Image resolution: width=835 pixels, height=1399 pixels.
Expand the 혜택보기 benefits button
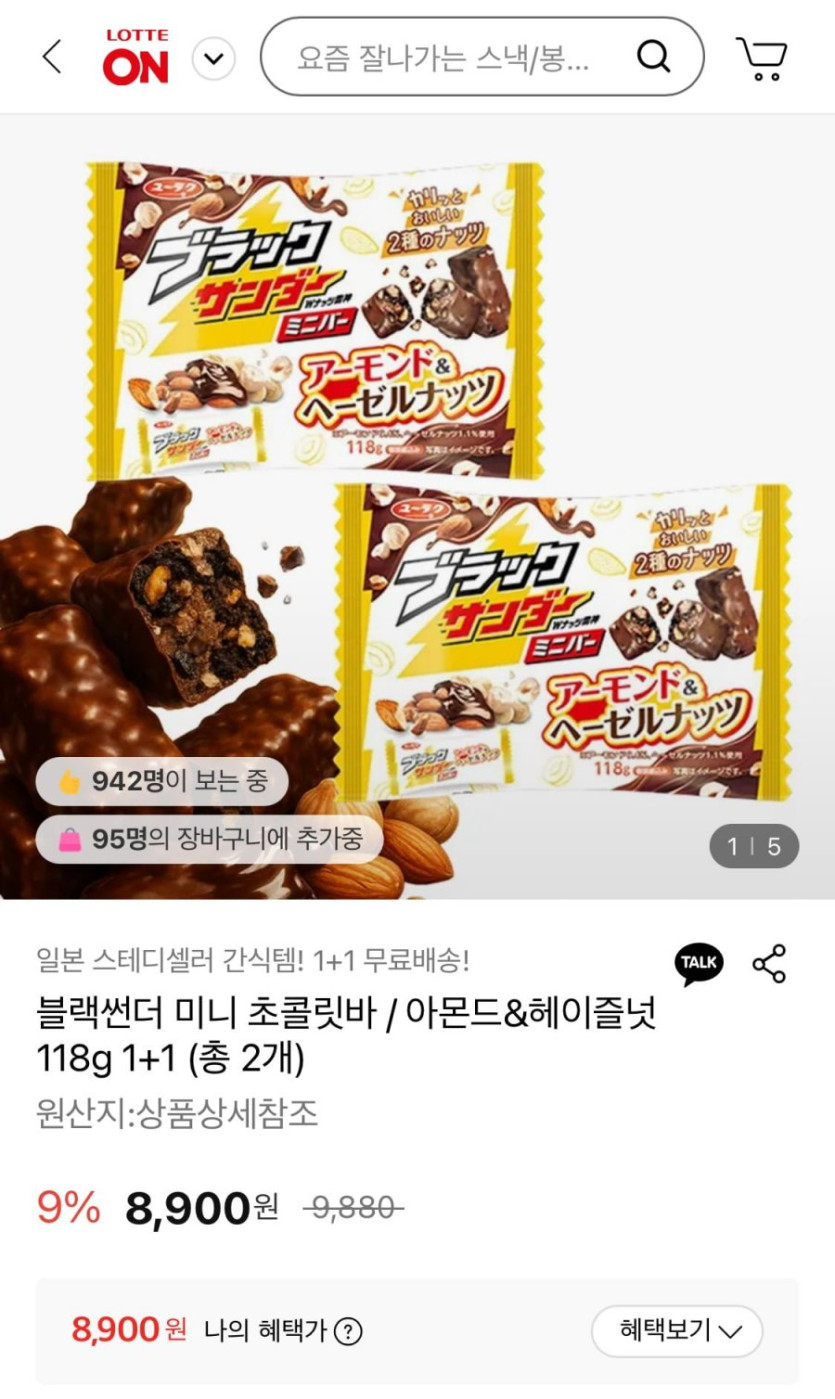(x=677, y=1331)
